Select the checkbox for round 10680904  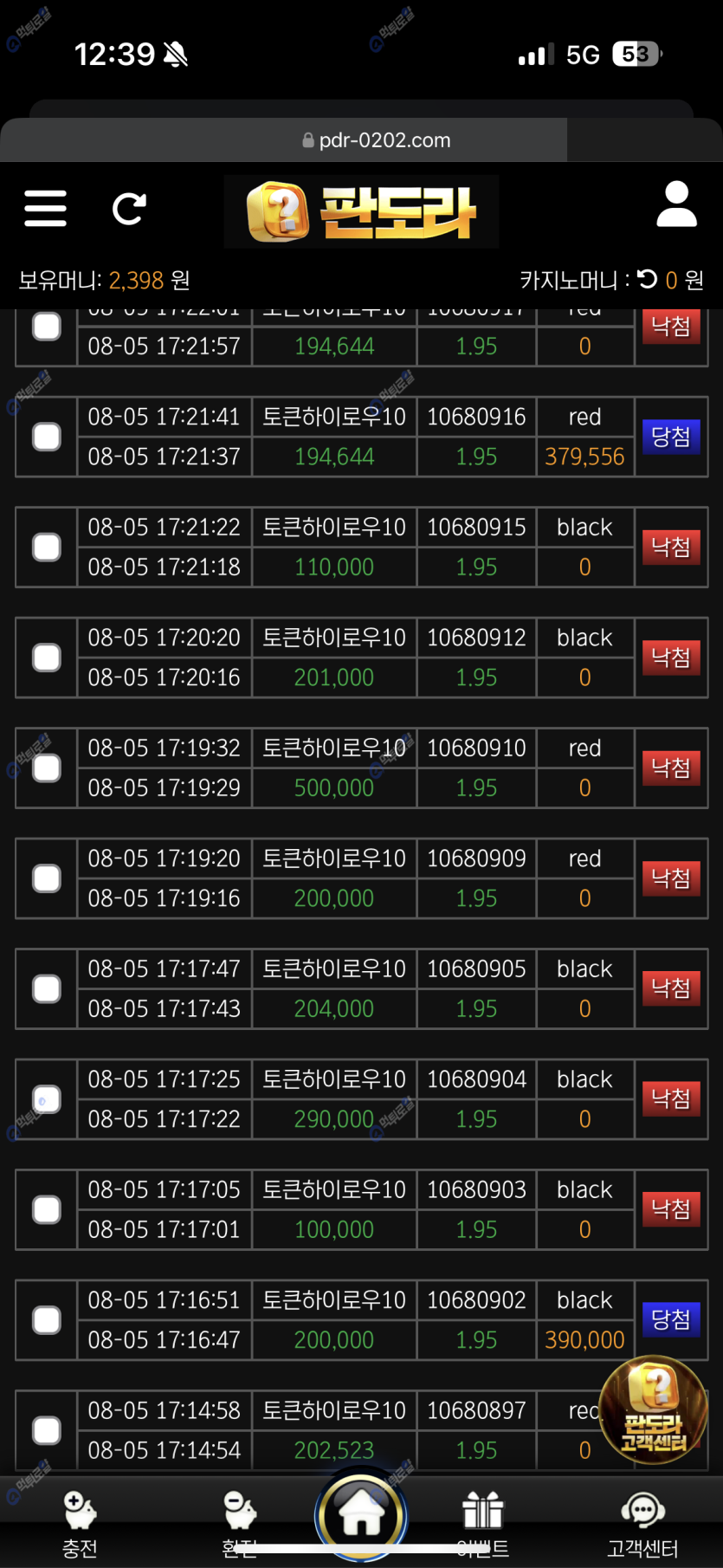(47, 1099)
